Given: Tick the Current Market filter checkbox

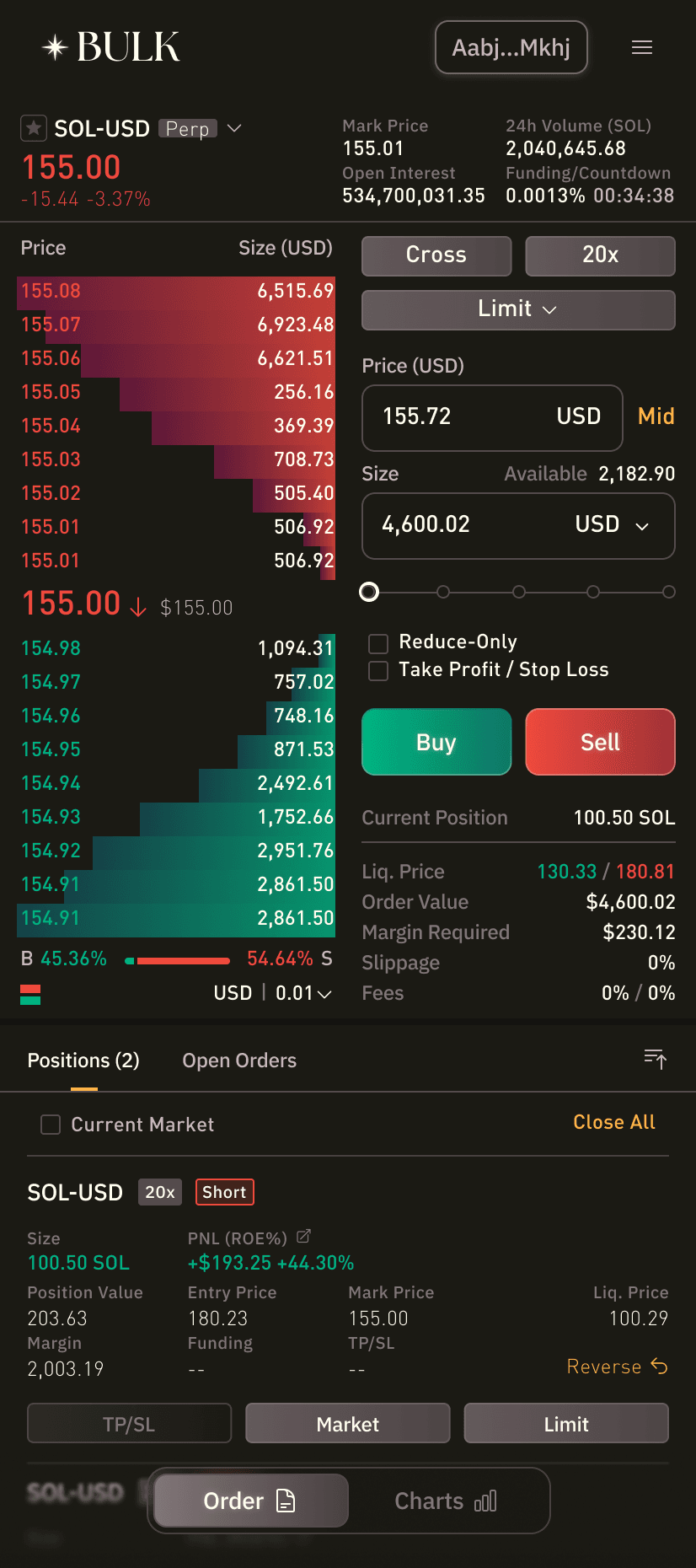Looking at the screenshot, I should [51, 1125].
